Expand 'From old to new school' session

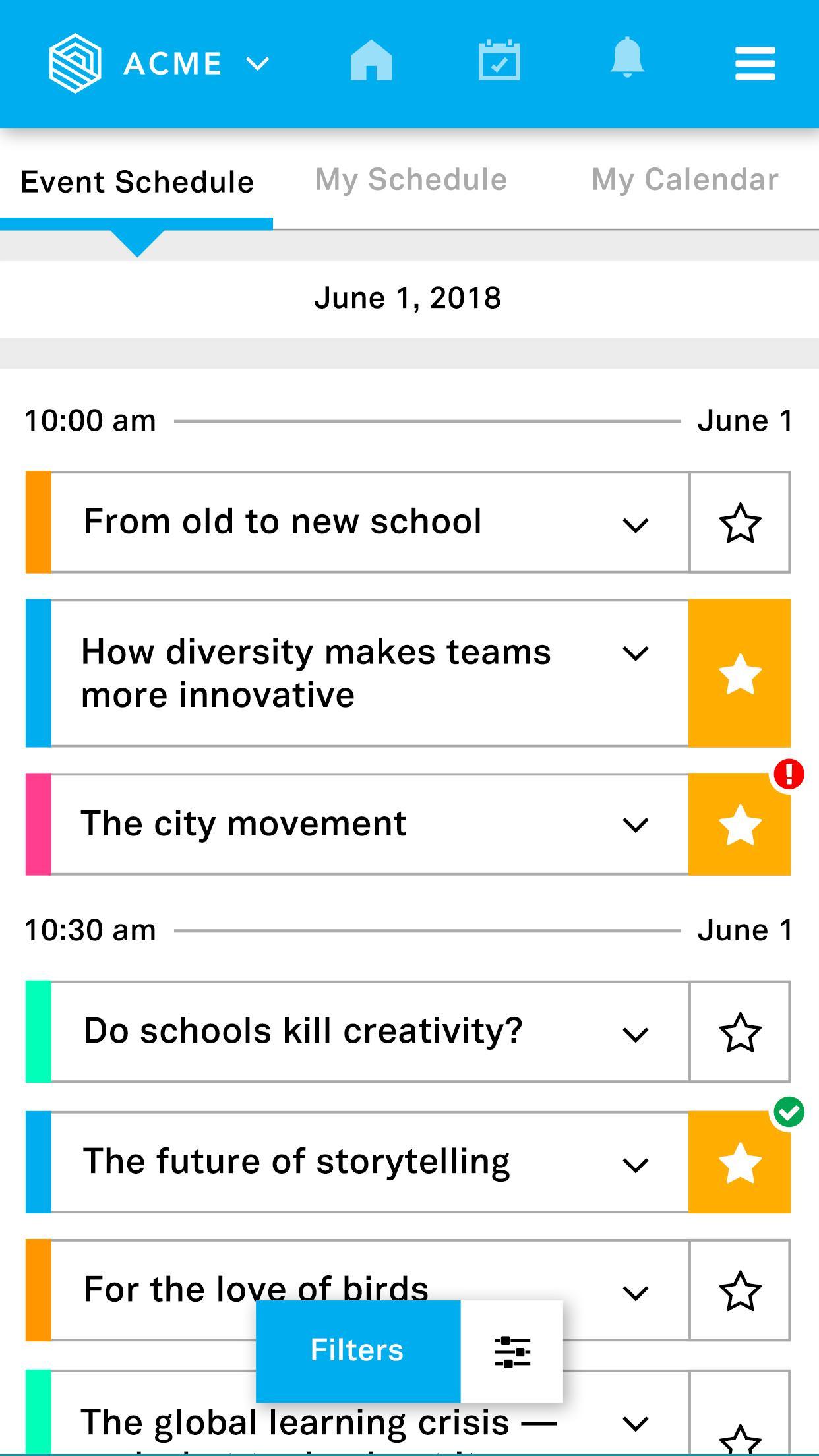click(635, 525)
